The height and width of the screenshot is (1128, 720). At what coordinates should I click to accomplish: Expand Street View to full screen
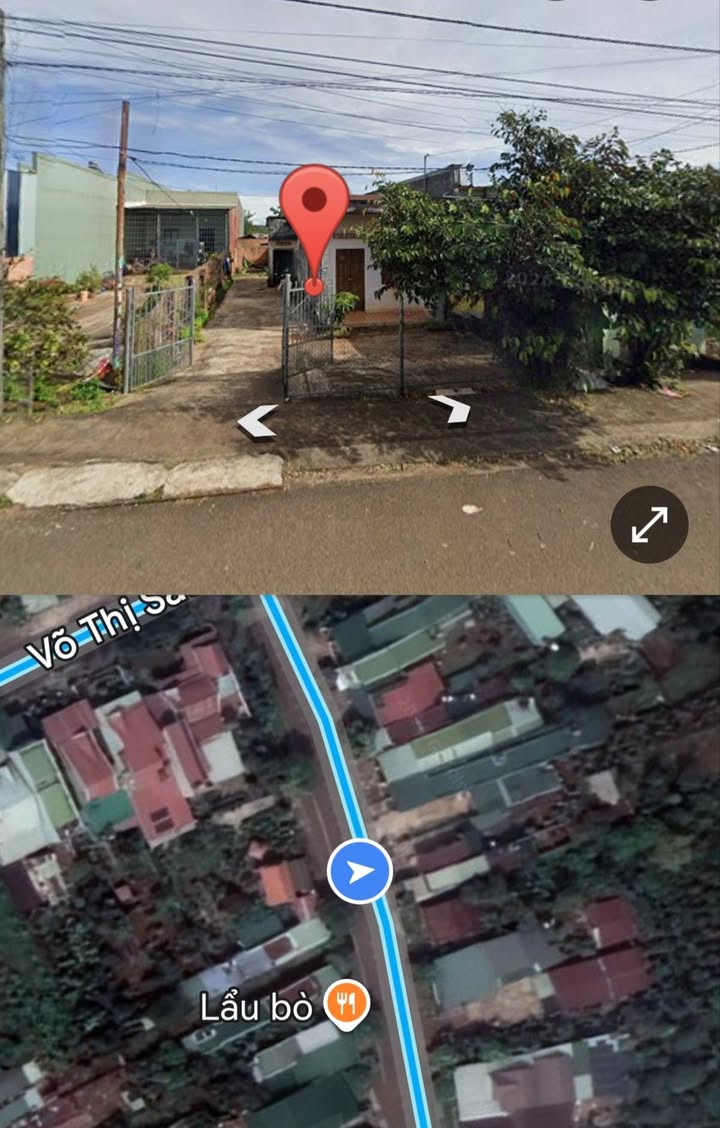tap(649, 524)
